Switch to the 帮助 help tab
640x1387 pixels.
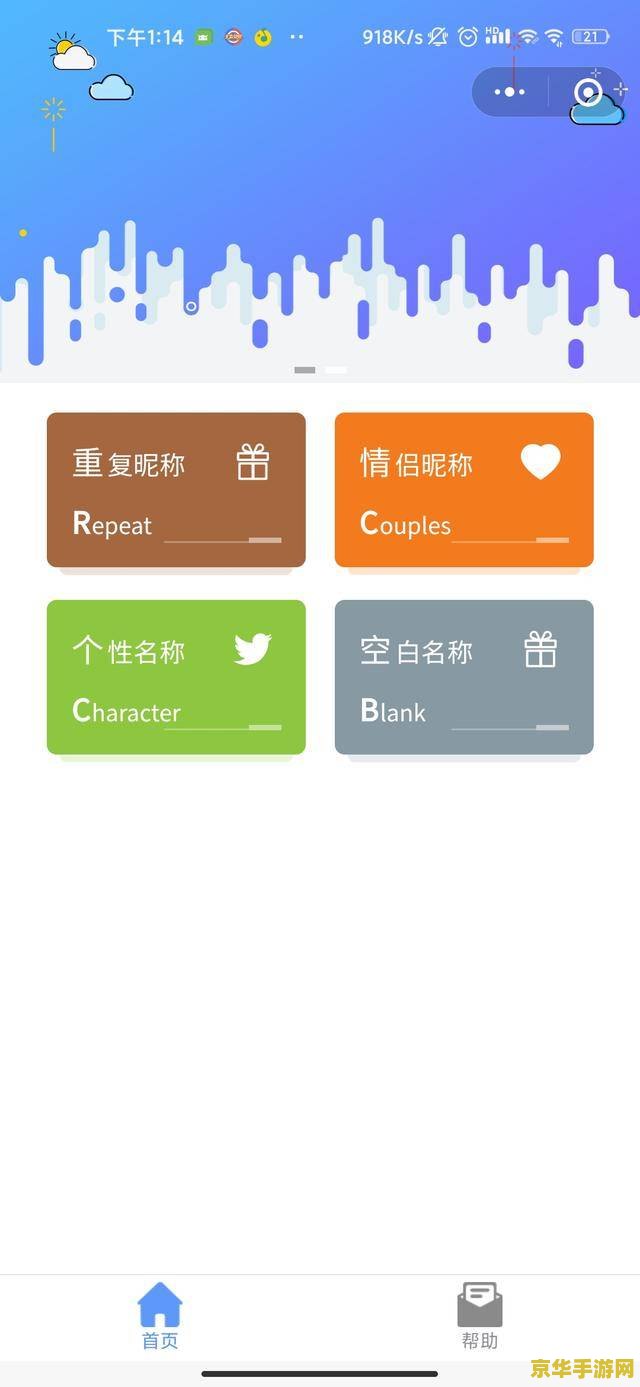pos(480,1316)
